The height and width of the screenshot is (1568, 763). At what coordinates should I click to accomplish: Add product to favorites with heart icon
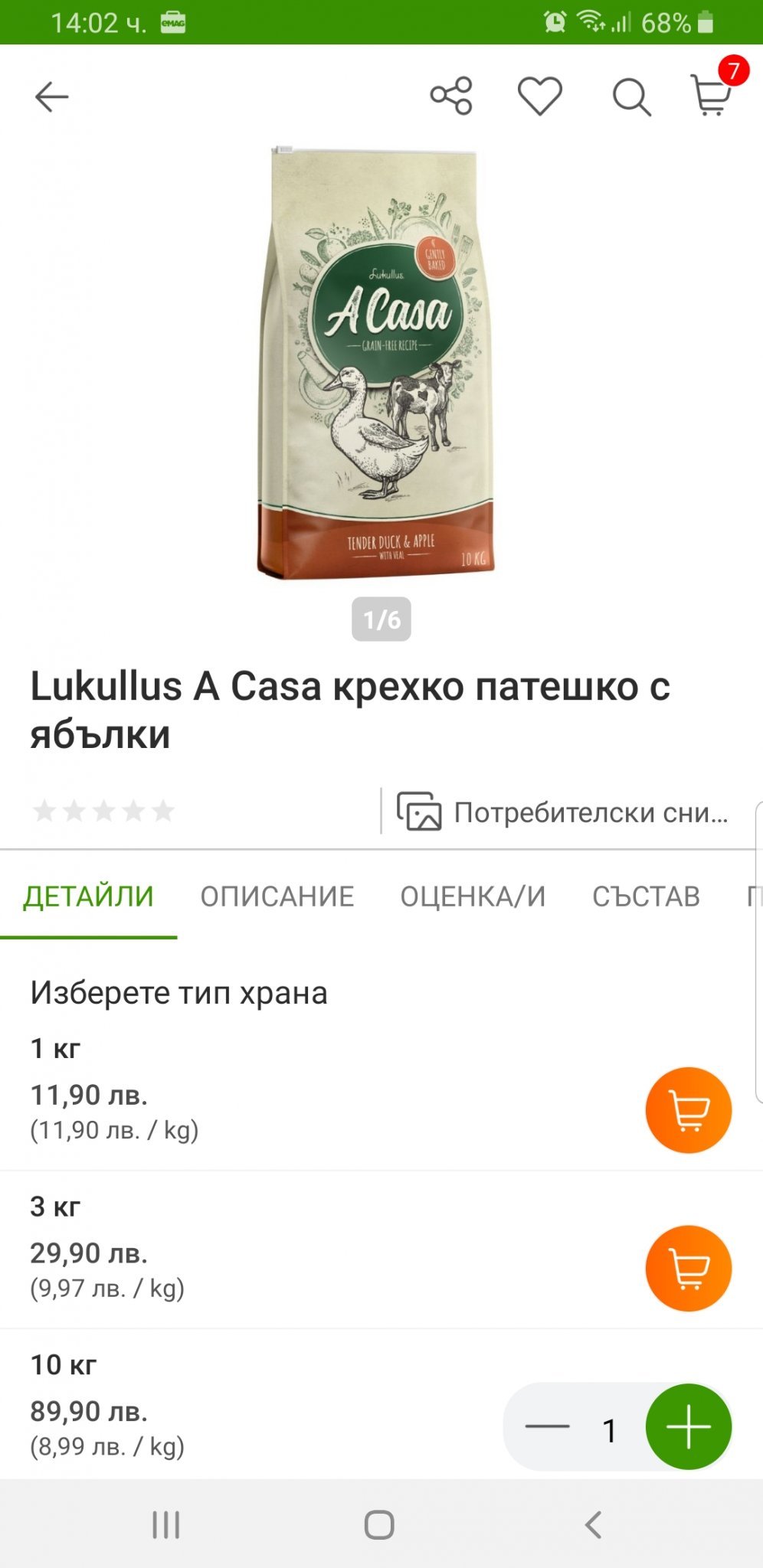coord(540,96)
